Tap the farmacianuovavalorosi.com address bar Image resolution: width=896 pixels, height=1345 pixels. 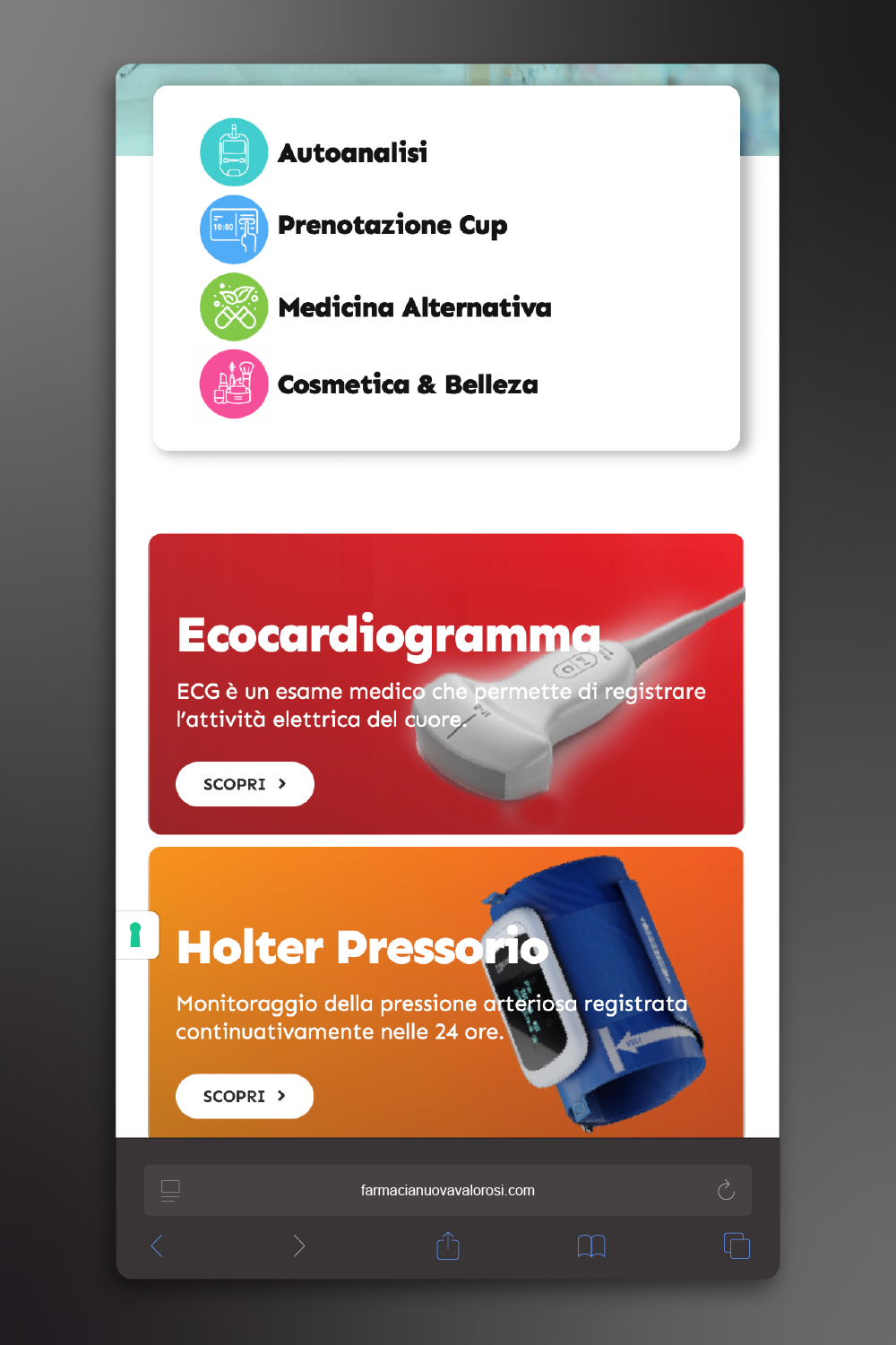click(447, 1190)
